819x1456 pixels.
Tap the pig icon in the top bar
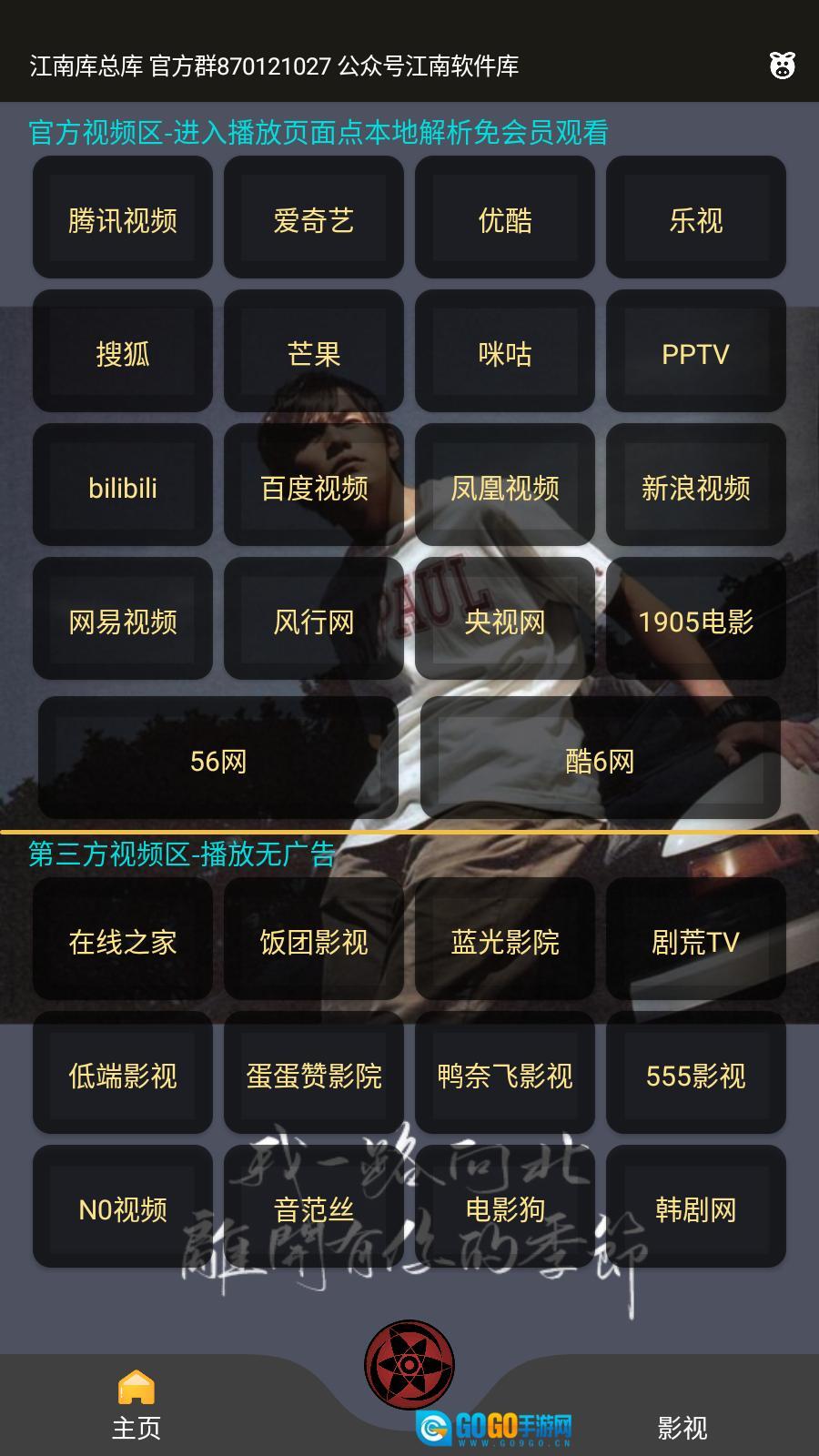(x=782, y=66)
